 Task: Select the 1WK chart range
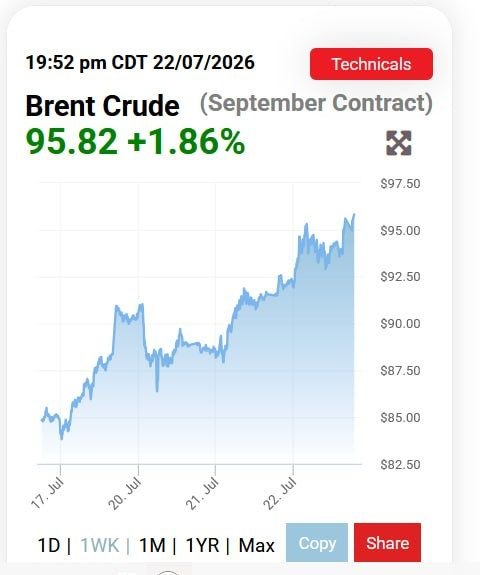point(100,545)
